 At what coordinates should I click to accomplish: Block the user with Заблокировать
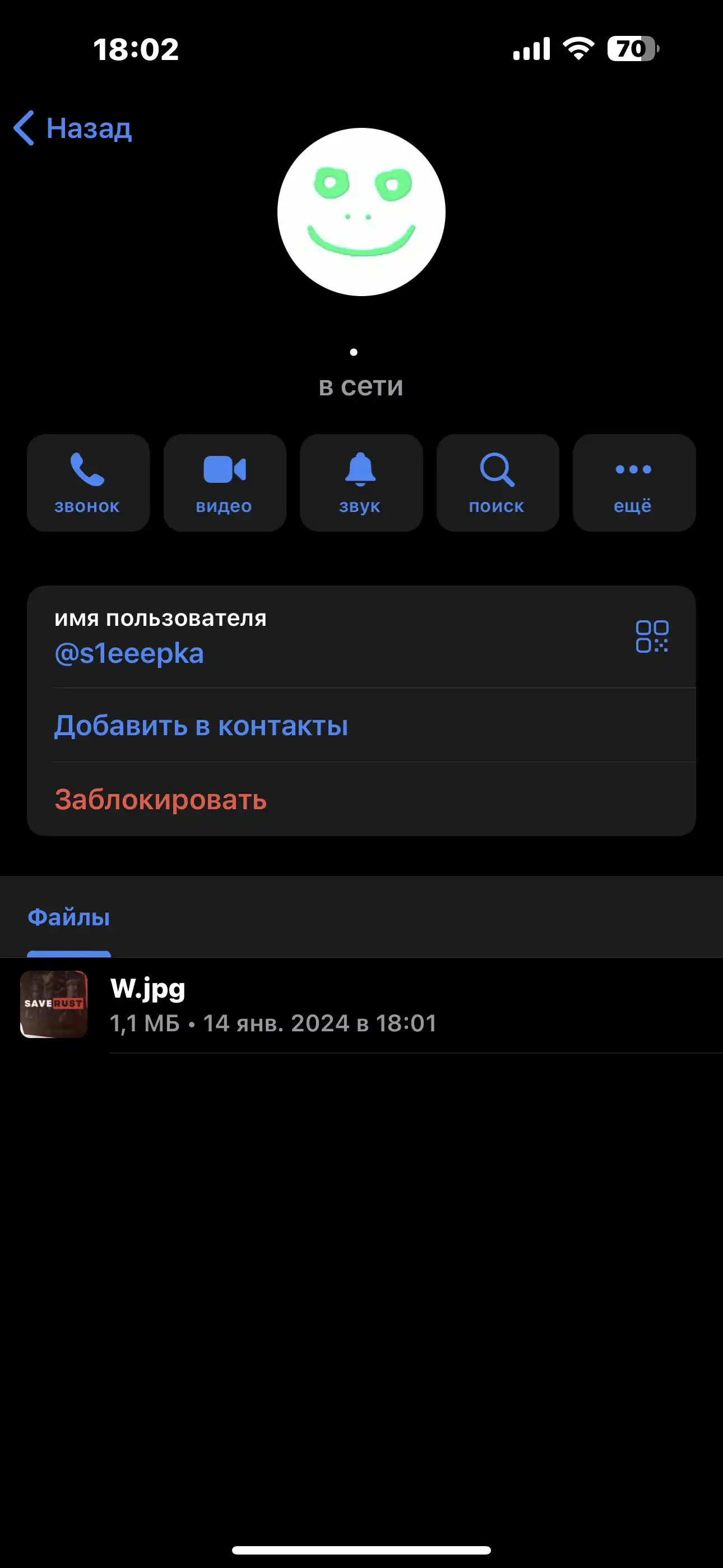click(x=361, y=799)
